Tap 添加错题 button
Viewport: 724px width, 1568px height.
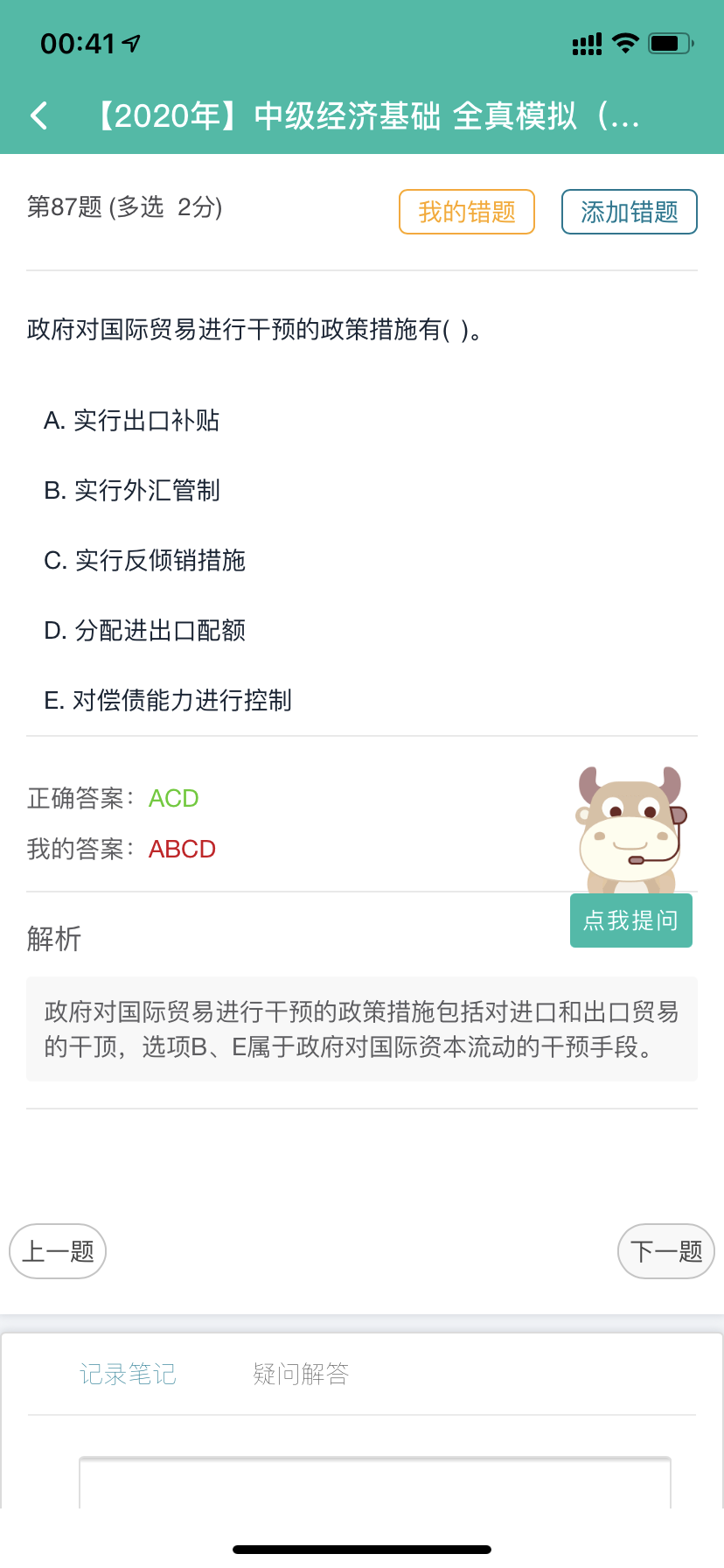[629, 212]
